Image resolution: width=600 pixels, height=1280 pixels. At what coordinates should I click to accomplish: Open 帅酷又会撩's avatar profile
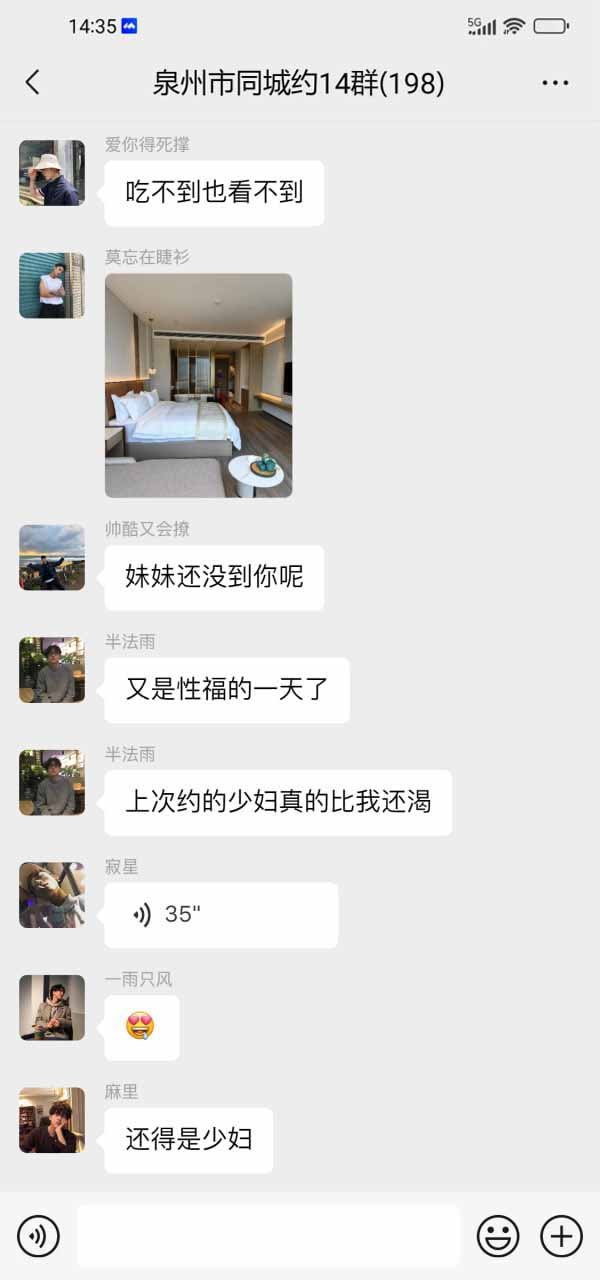[52, 557]
